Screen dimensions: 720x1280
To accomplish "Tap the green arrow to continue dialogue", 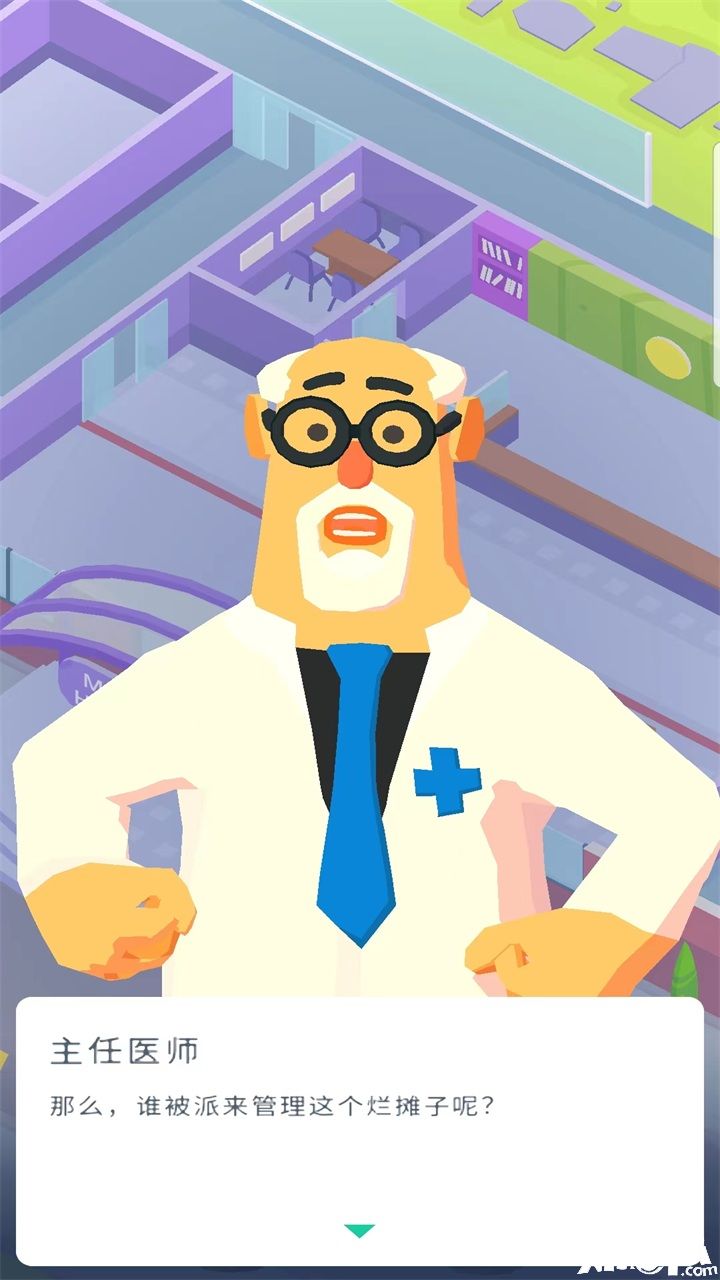I will tap(359, 1230).
